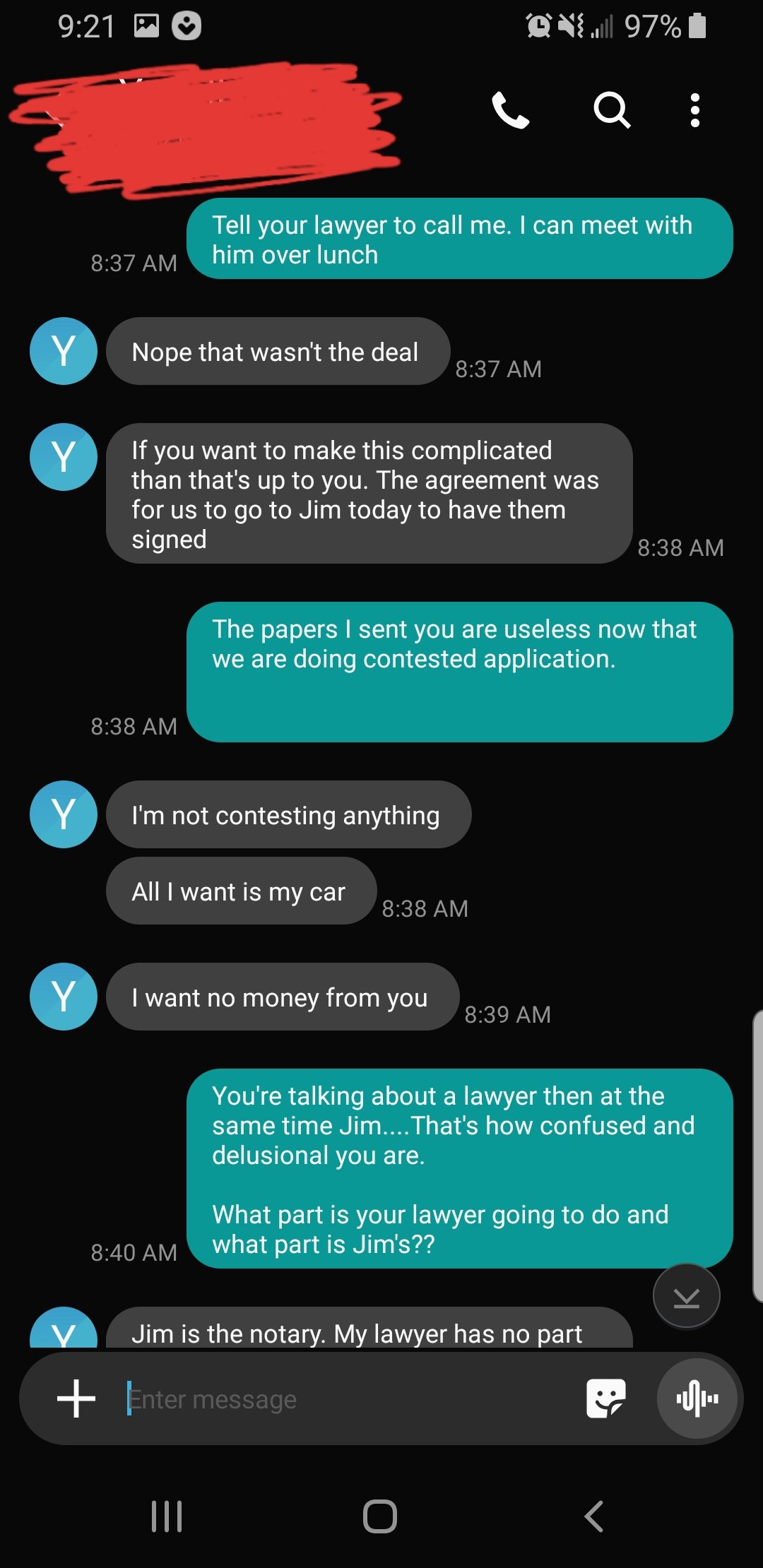Viewport: 763px width, 1568px height.
Task: Record a voice message
Action: 697,1398
